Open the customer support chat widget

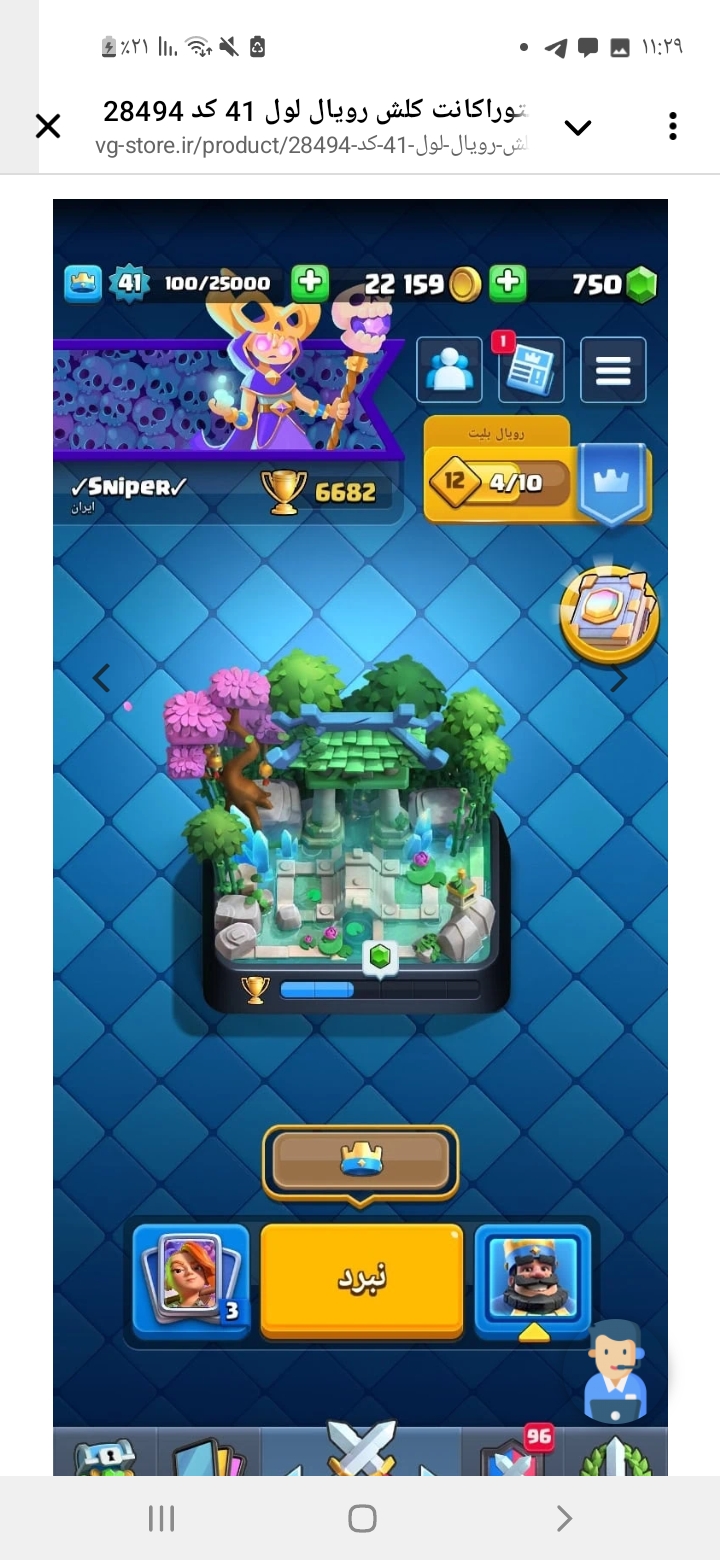(615, 1371)
